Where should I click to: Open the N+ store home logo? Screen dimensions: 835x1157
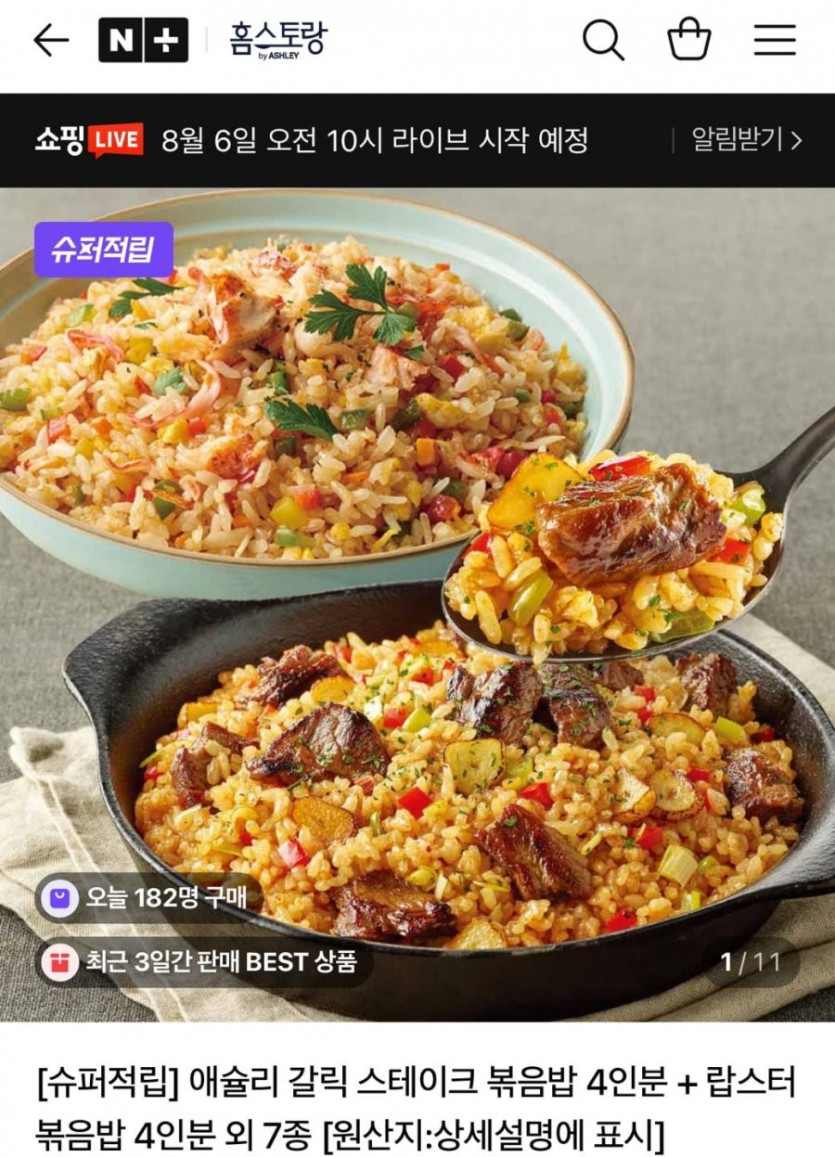pyautogui.click(x=143, y=40)
